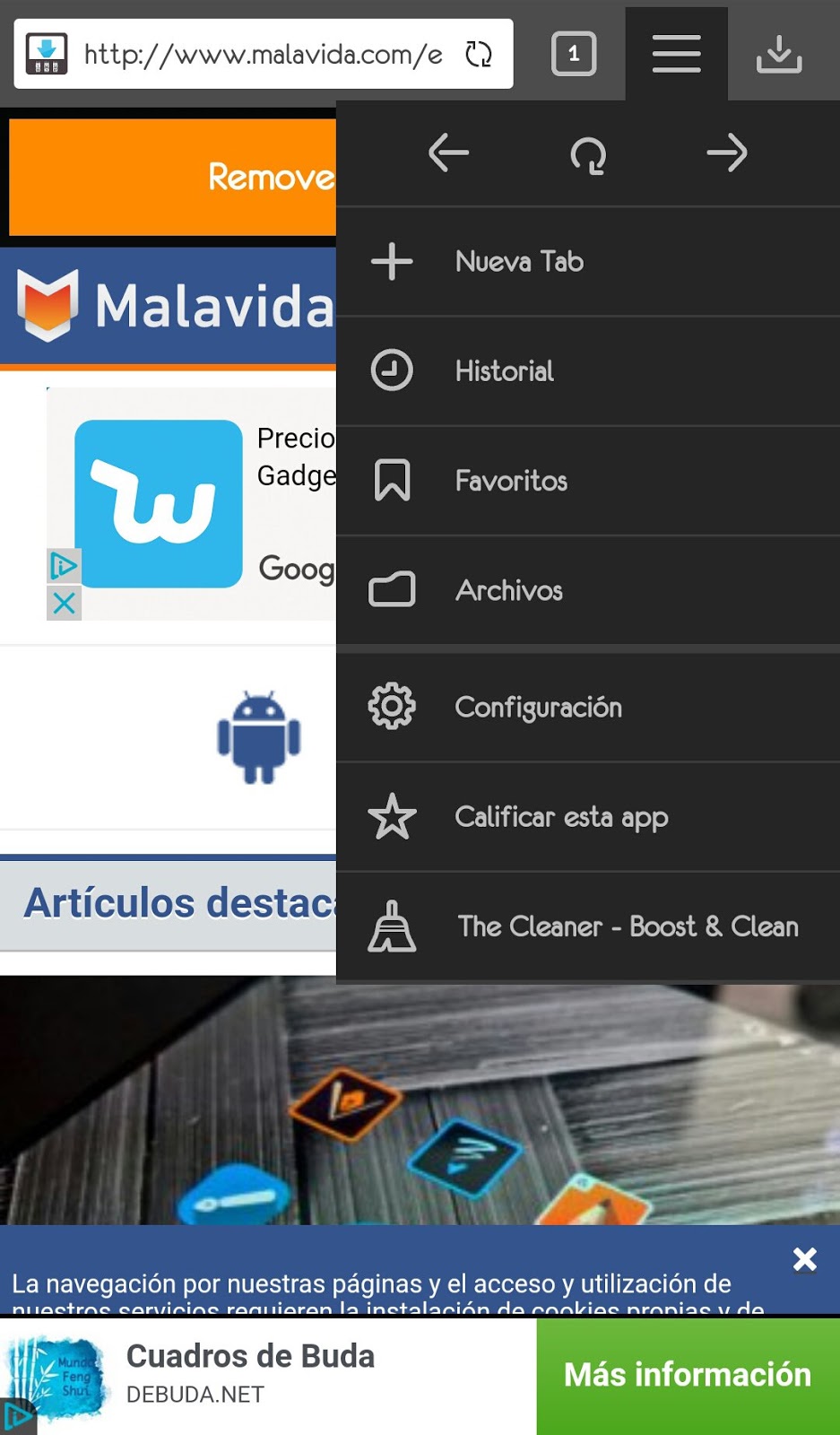
Task: Close the Wish ad with X
Action: [x=64, y=603]
